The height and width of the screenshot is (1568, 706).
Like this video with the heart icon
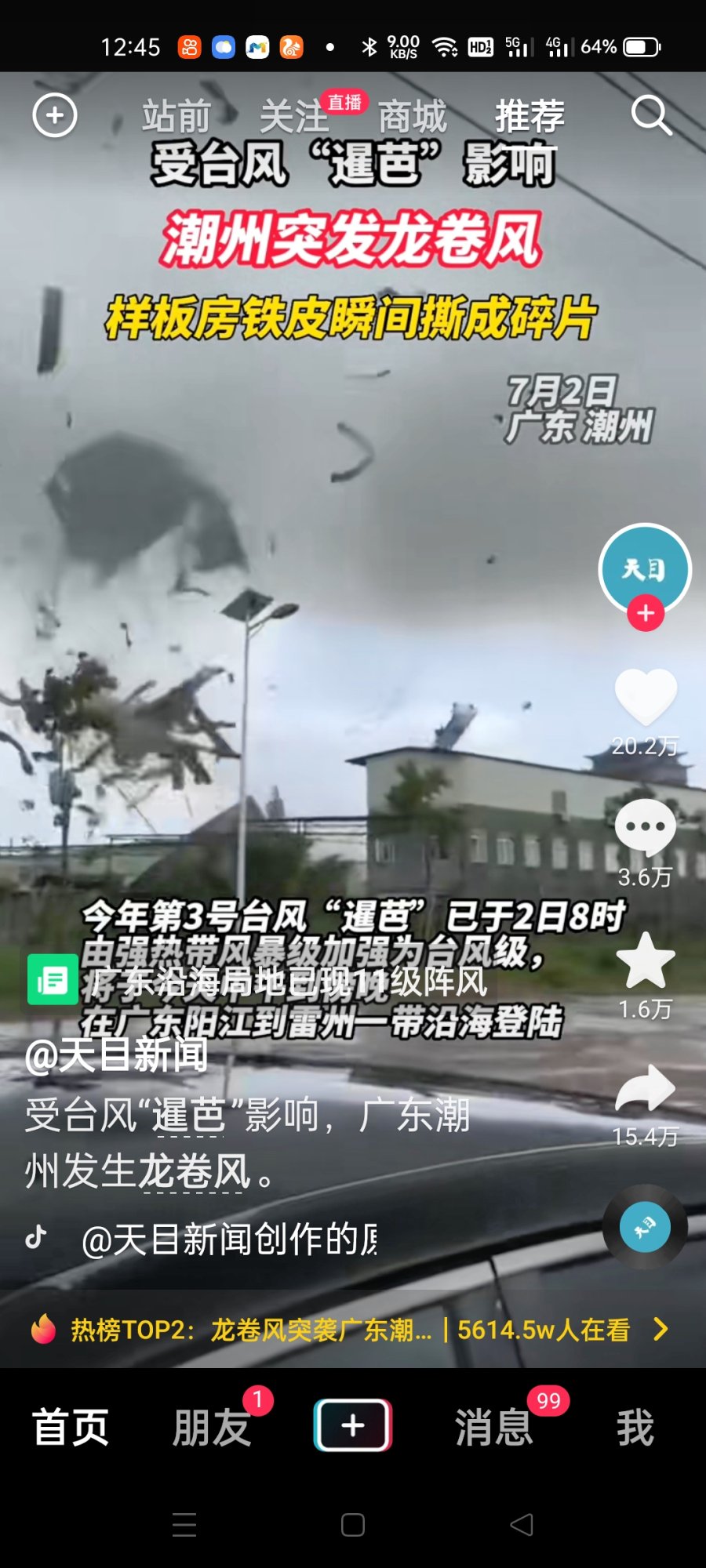(x=645, y=697)
